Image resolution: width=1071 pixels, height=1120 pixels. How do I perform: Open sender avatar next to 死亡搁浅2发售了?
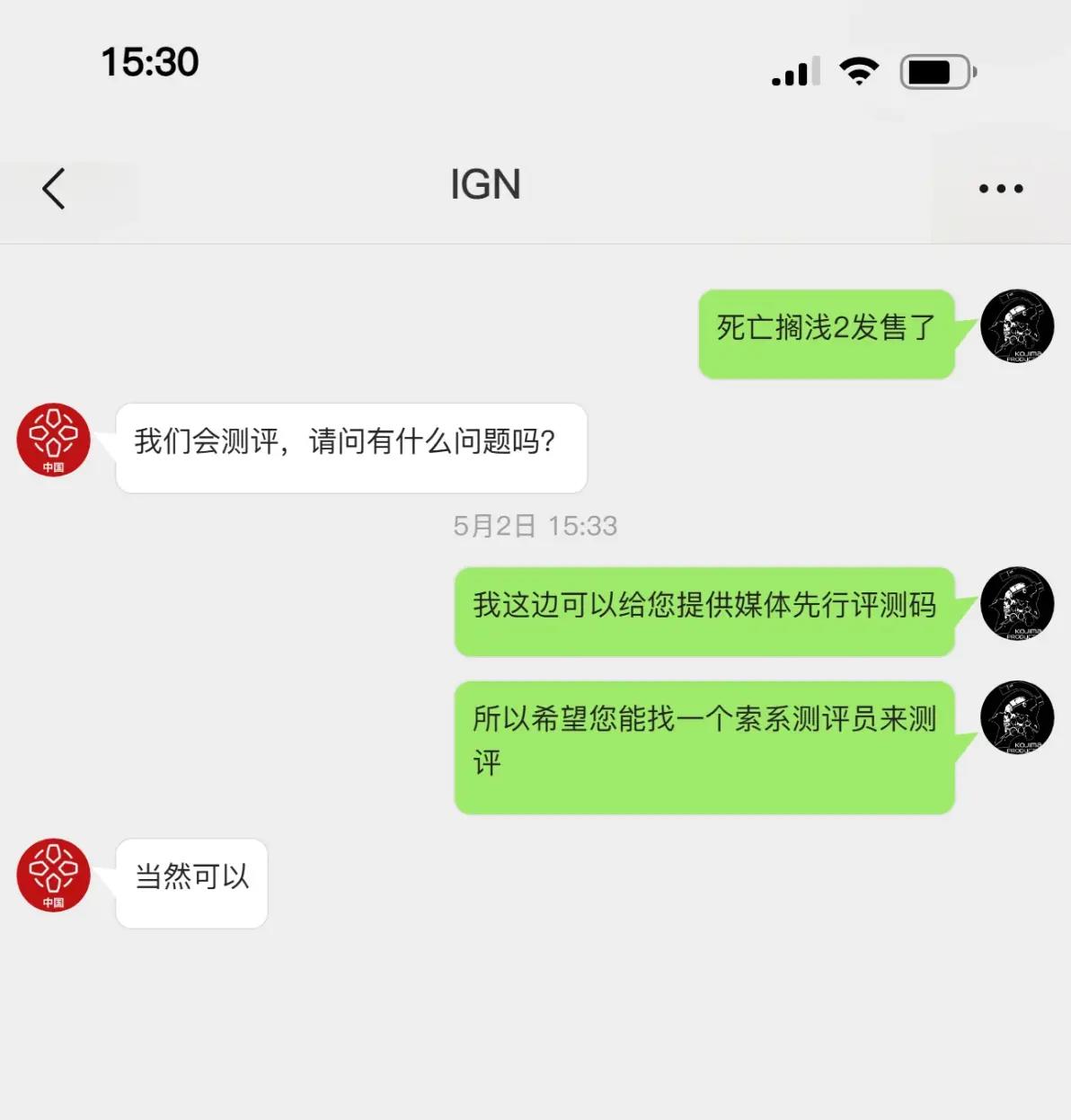point(1016,326)
